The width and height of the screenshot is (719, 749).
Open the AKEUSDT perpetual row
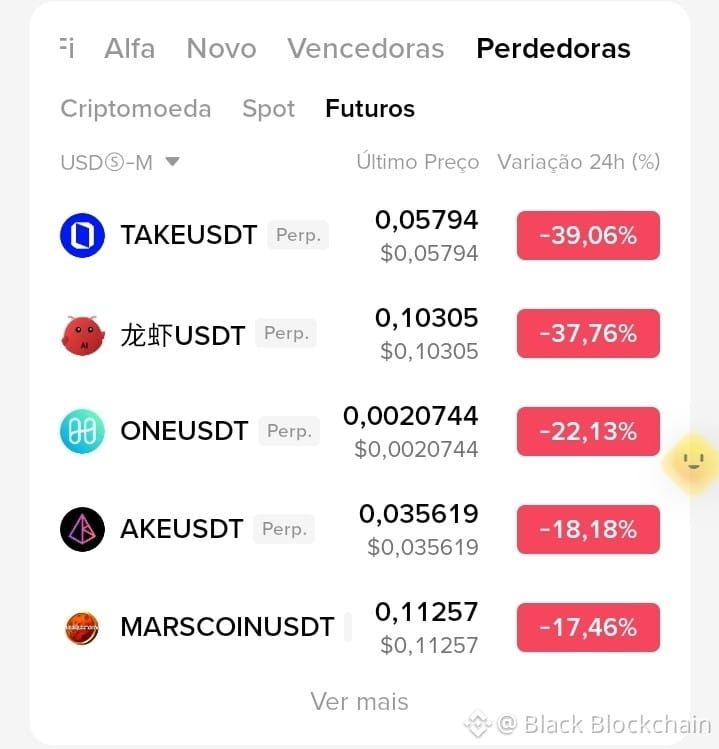[360, 529]
